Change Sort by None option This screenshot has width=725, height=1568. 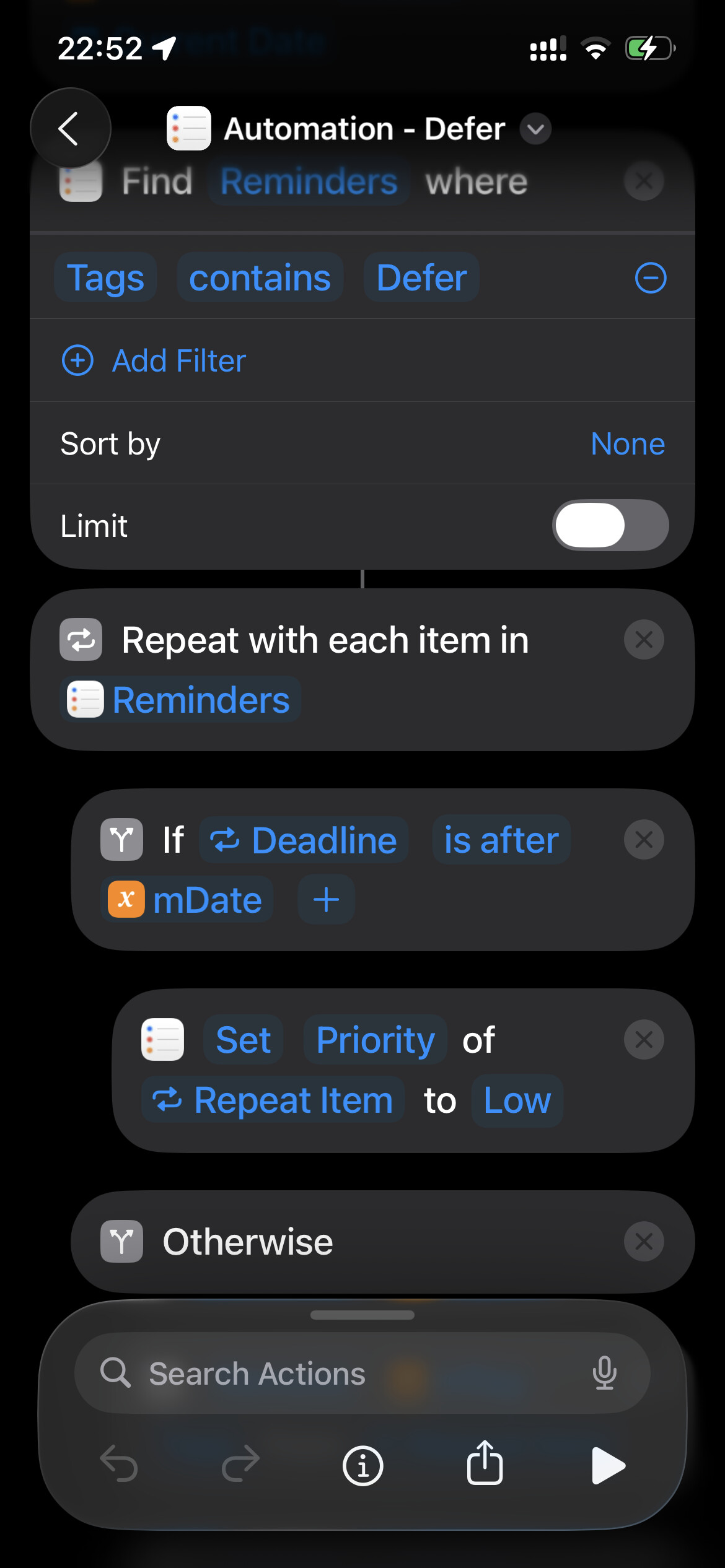point(627,443)
